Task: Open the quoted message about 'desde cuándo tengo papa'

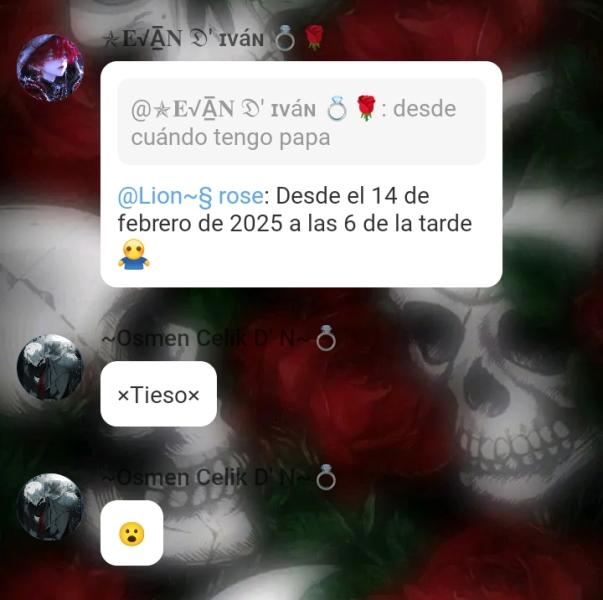Action: point(301,122)
